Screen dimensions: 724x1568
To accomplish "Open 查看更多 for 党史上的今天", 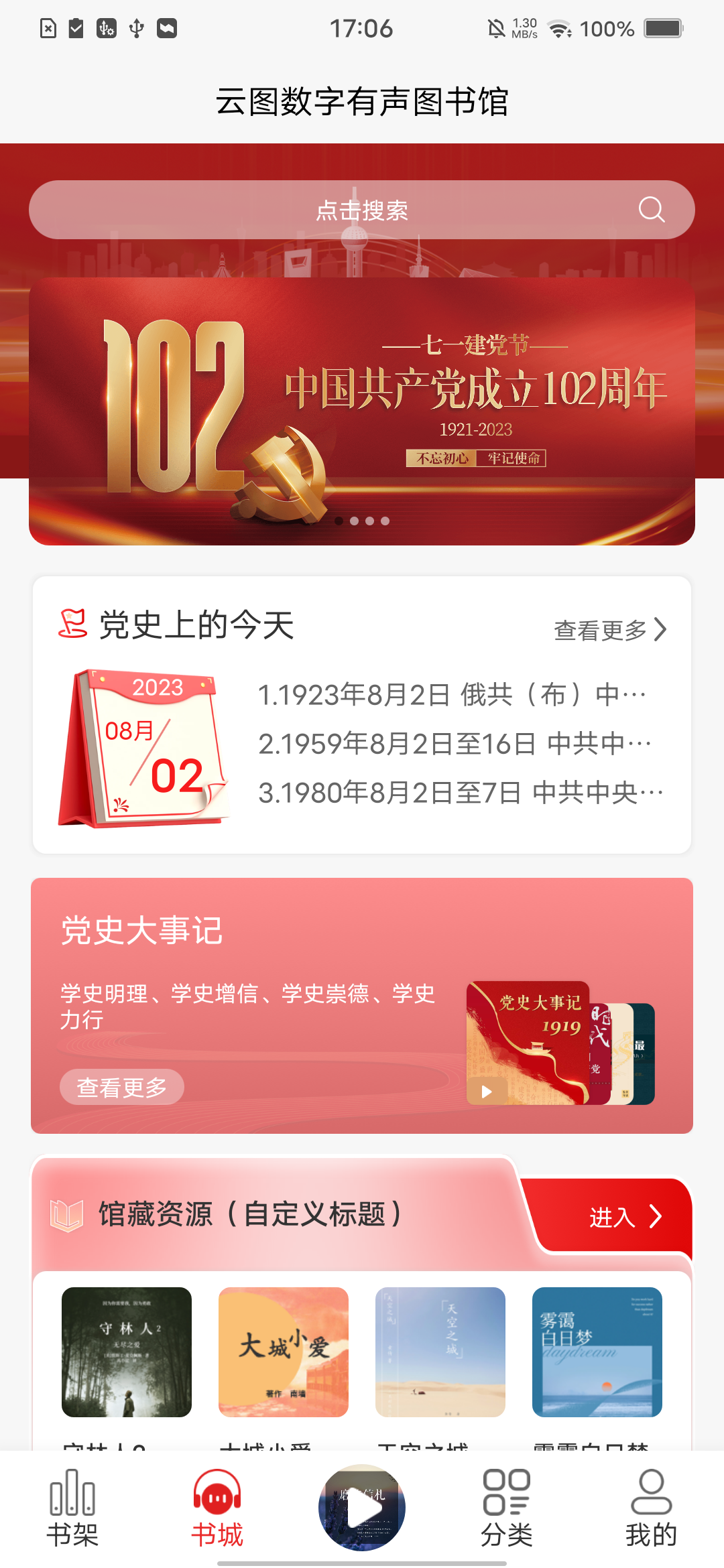I will point(610,630).
